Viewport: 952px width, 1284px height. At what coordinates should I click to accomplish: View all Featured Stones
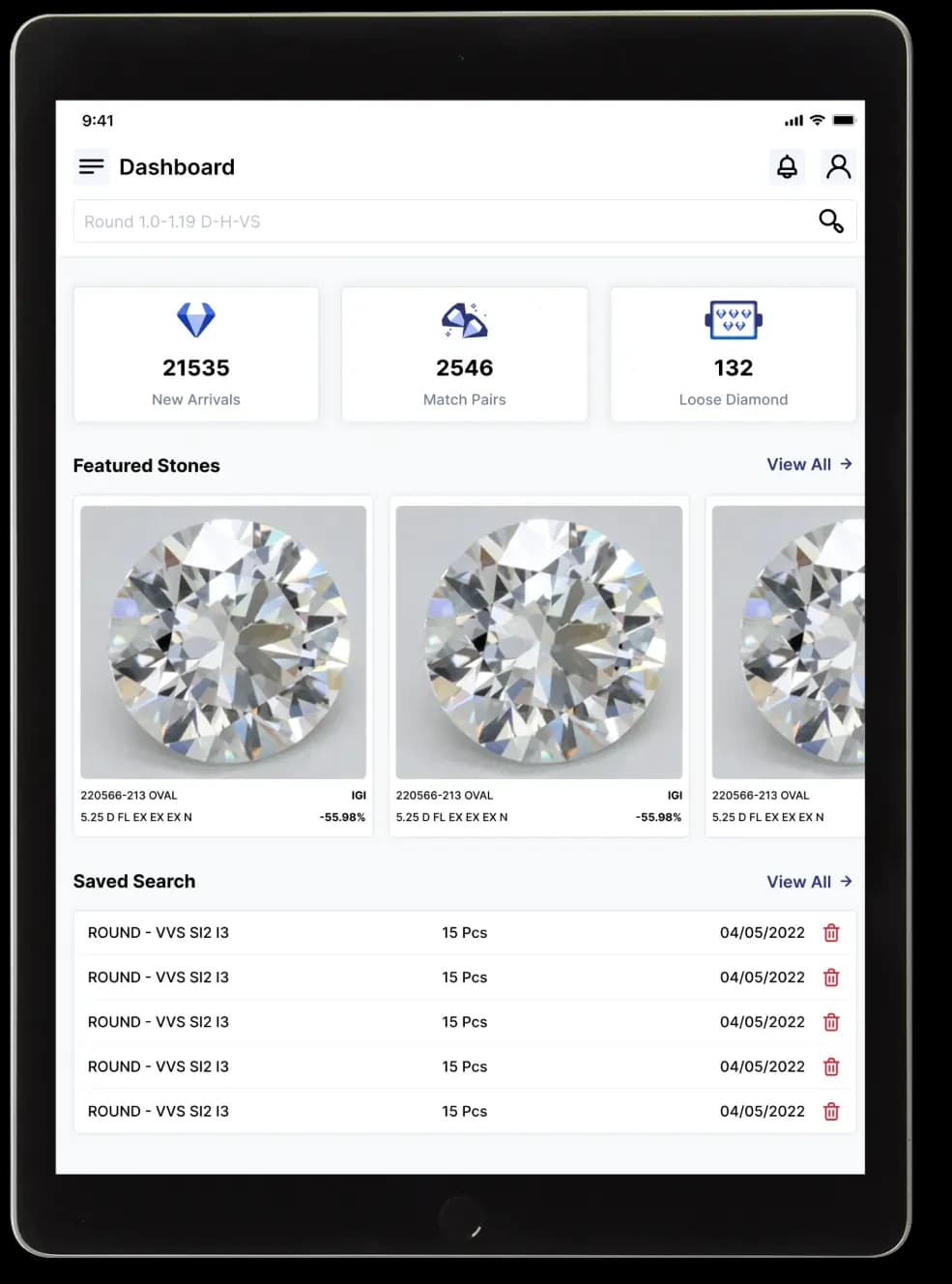click(809, 464)
